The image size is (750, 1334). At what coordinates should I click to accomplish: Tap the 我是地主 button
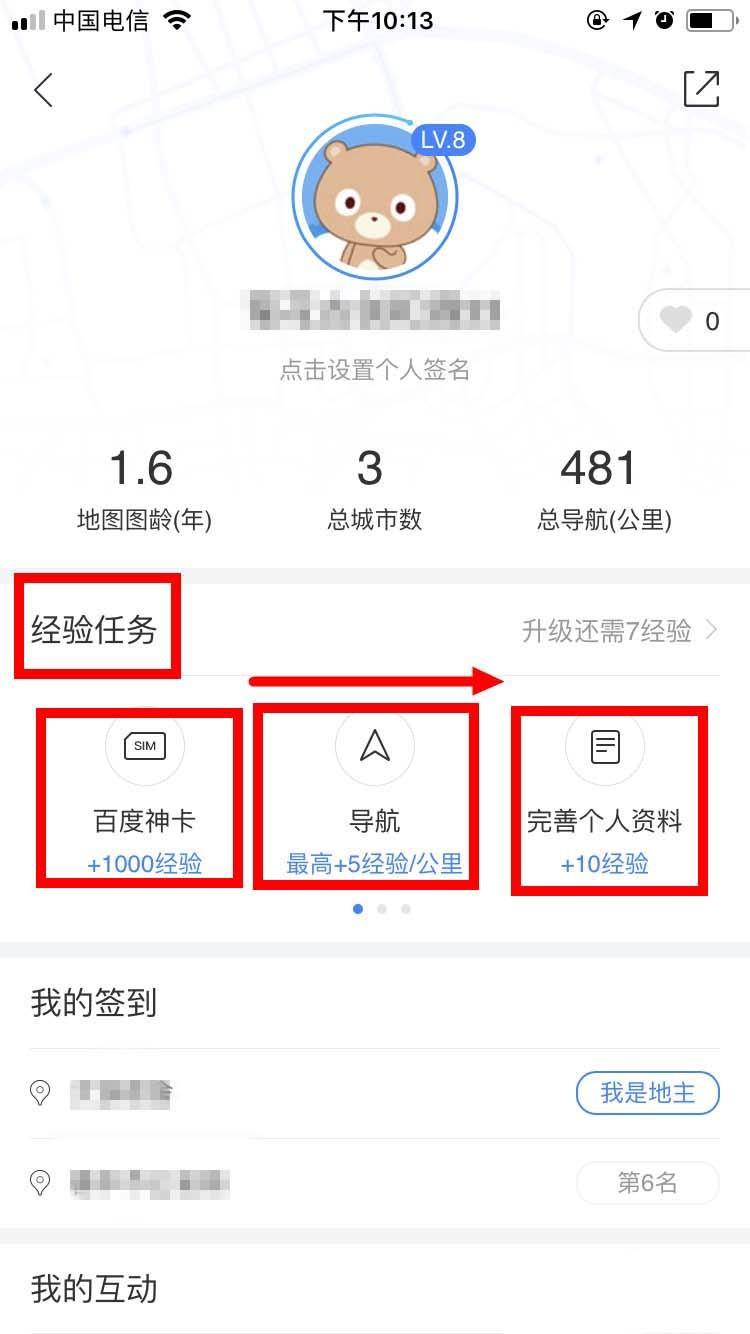coord(647,1093)
